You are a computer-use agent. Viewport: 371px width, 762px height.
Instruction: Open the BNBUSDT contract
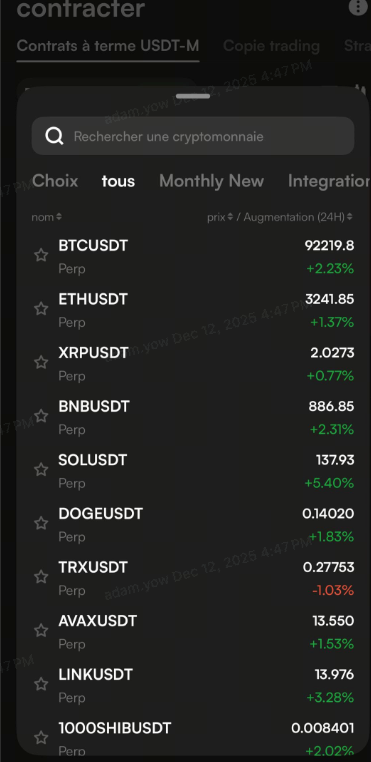(x=193, y=417)
